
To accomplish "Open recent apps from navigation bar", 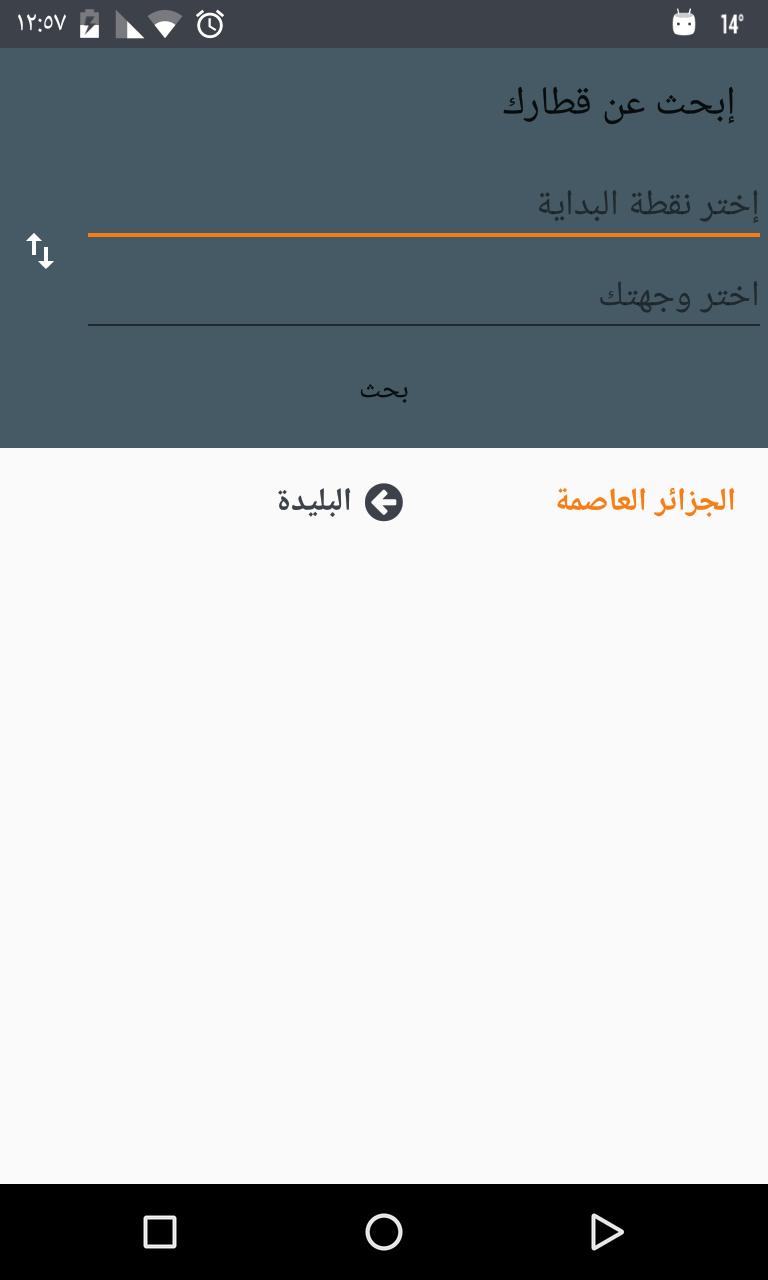I will point(160,1232).
